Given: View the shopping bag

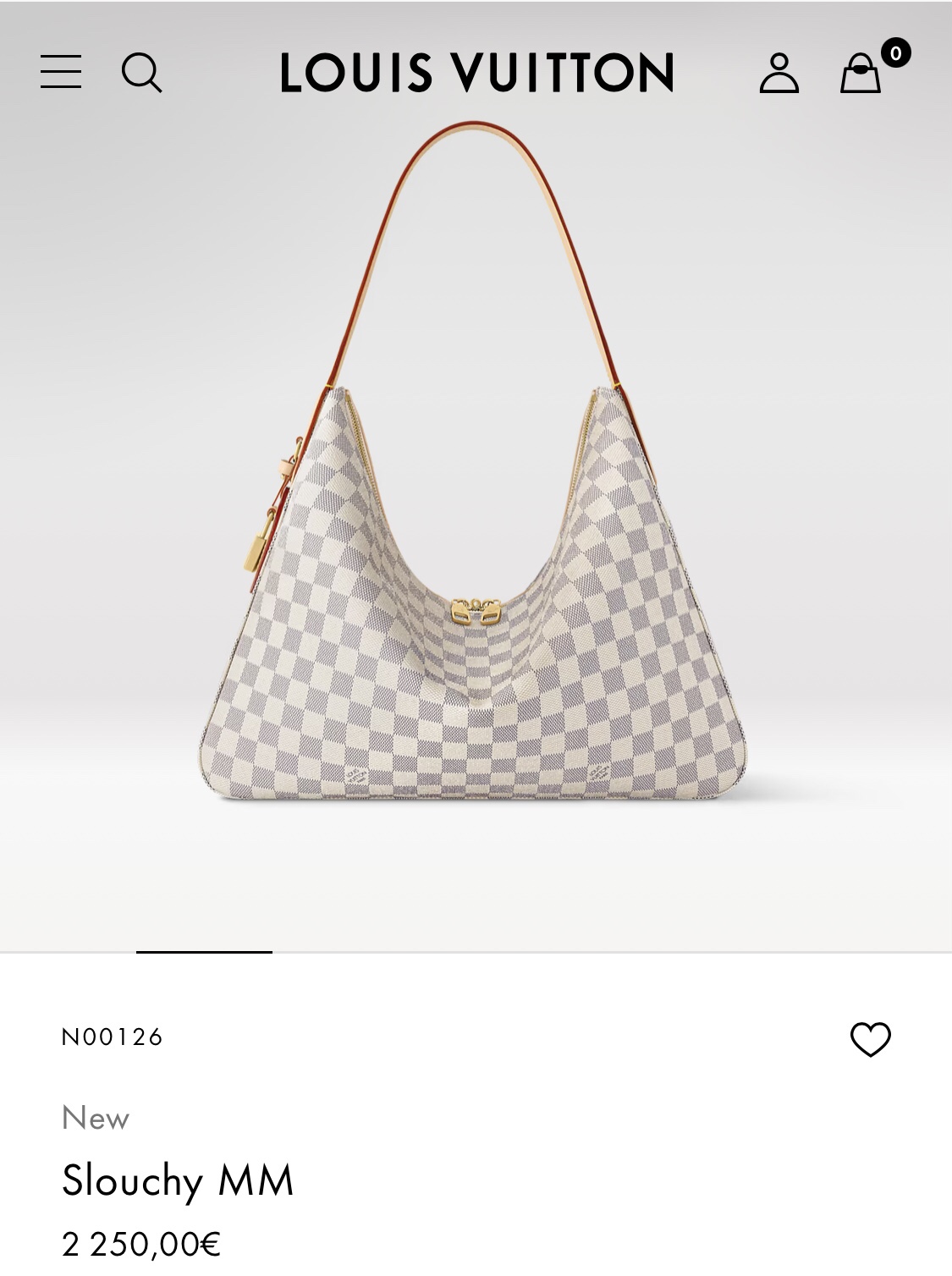Looking at the screenshot, I should tap(861, 73).
